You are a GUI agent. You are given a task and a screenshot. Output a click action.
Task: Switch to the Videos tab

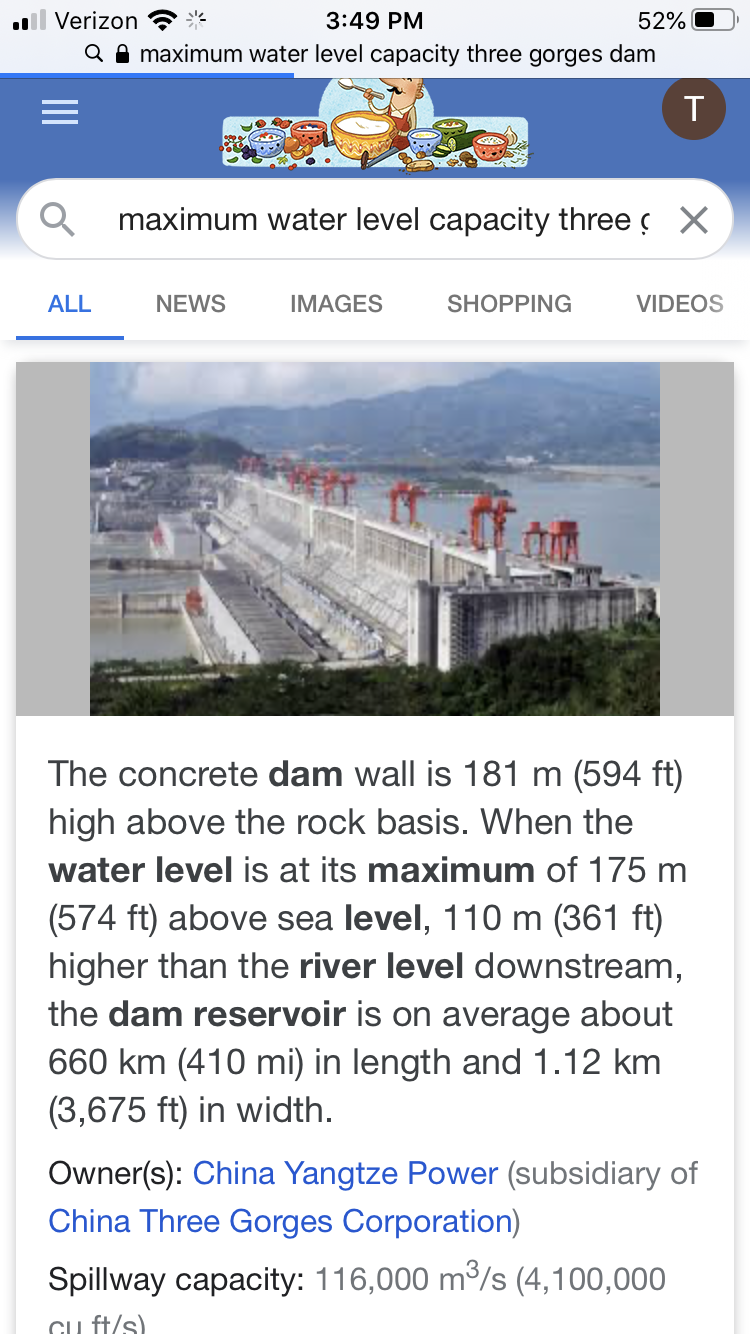click(680, 304)
